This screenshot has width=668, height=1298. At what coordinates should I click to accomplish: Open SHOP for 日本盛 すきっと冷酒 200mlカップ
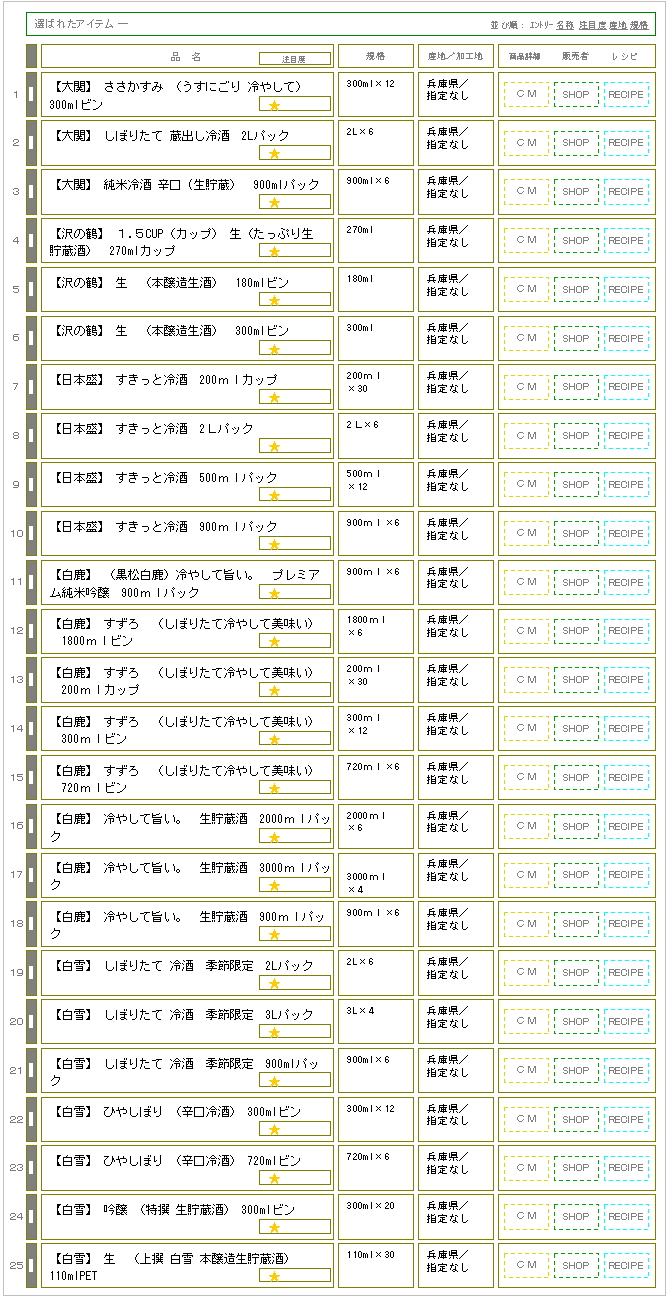[576, 387]
